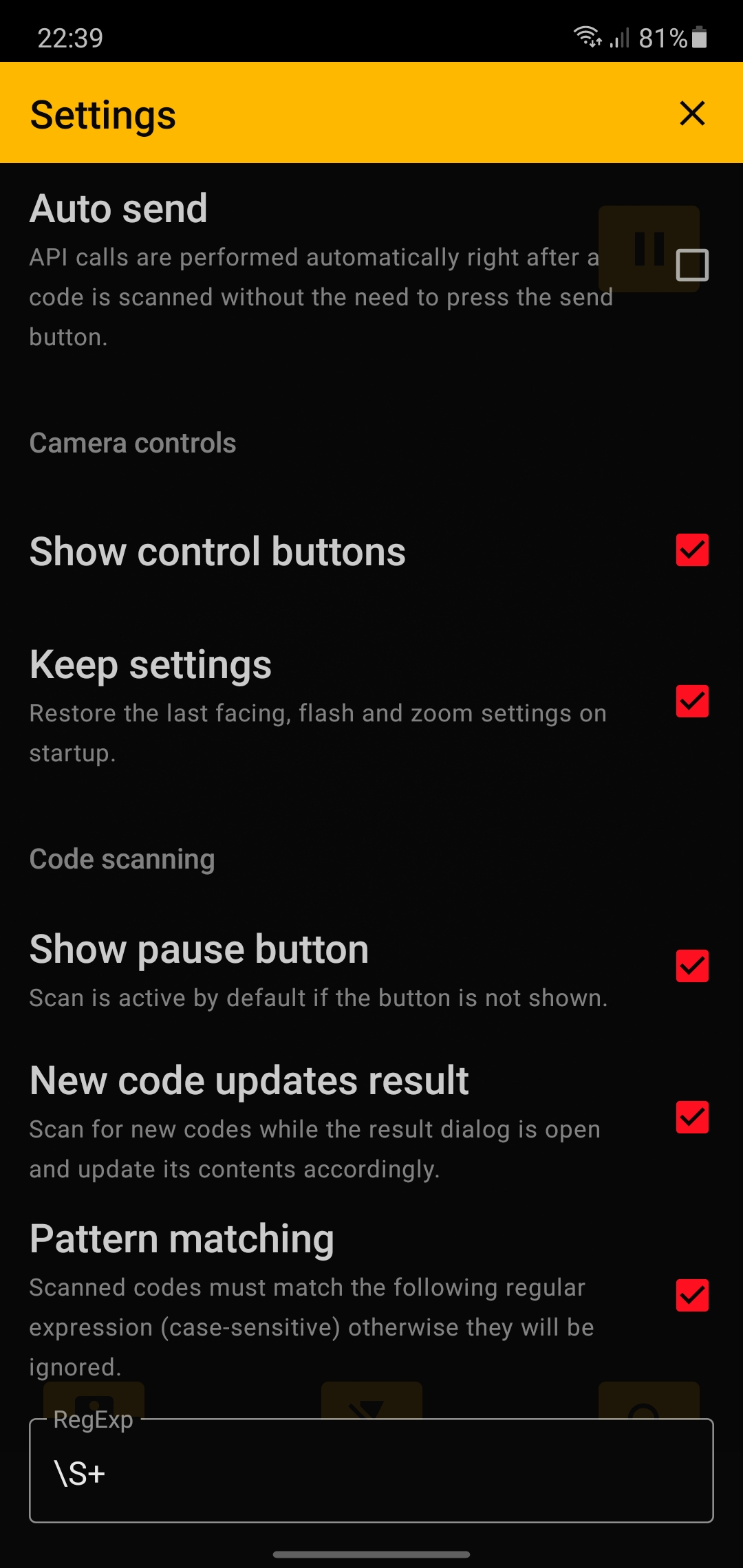Turn off Show pause button

click(x=692, y=966)
